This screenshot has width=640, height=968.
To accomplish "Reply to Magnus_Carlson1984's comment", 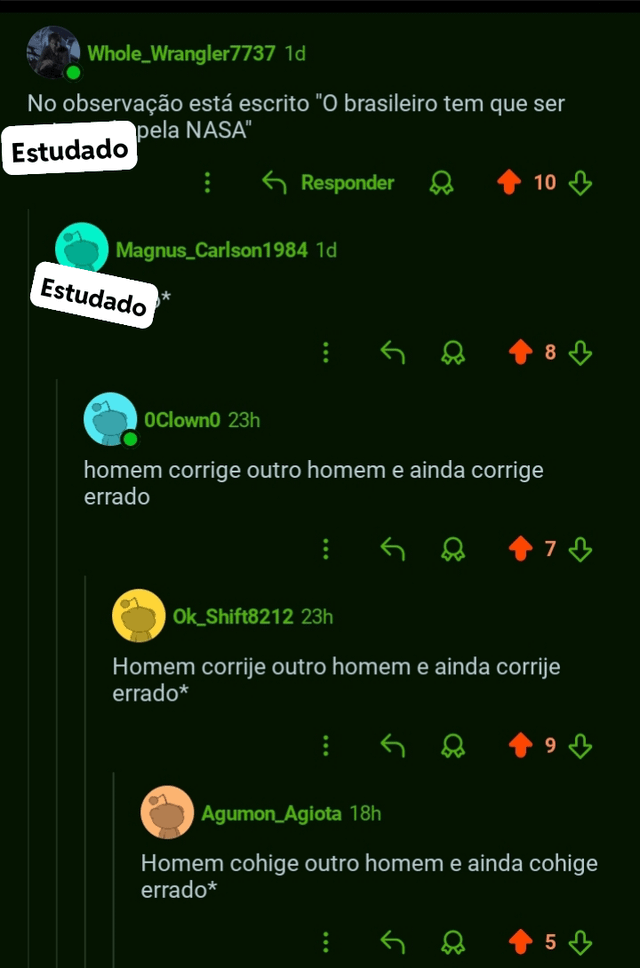I will coord(393,352).
